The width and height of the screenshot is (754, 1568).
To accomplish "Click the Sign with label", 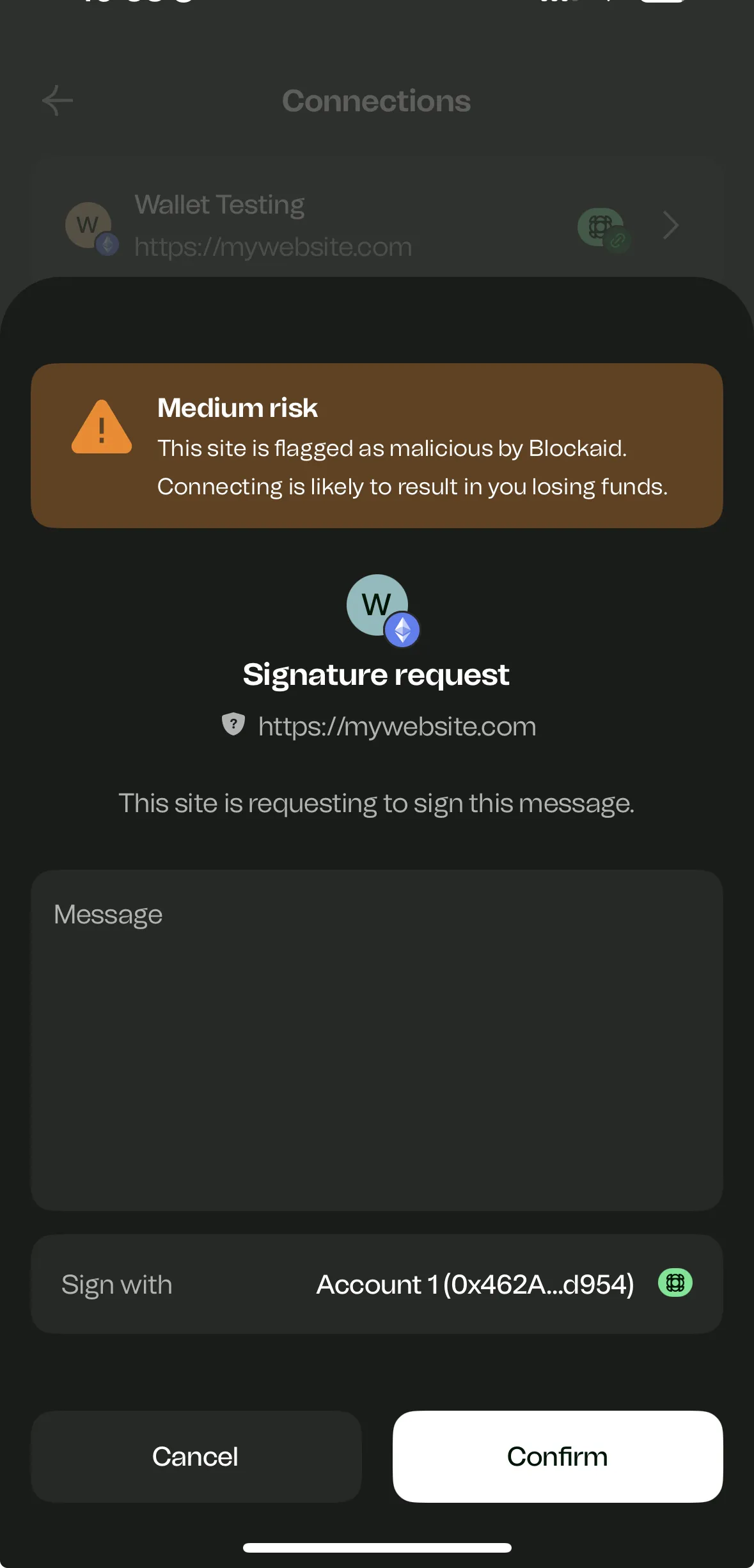I will [x=116, y=1284].
